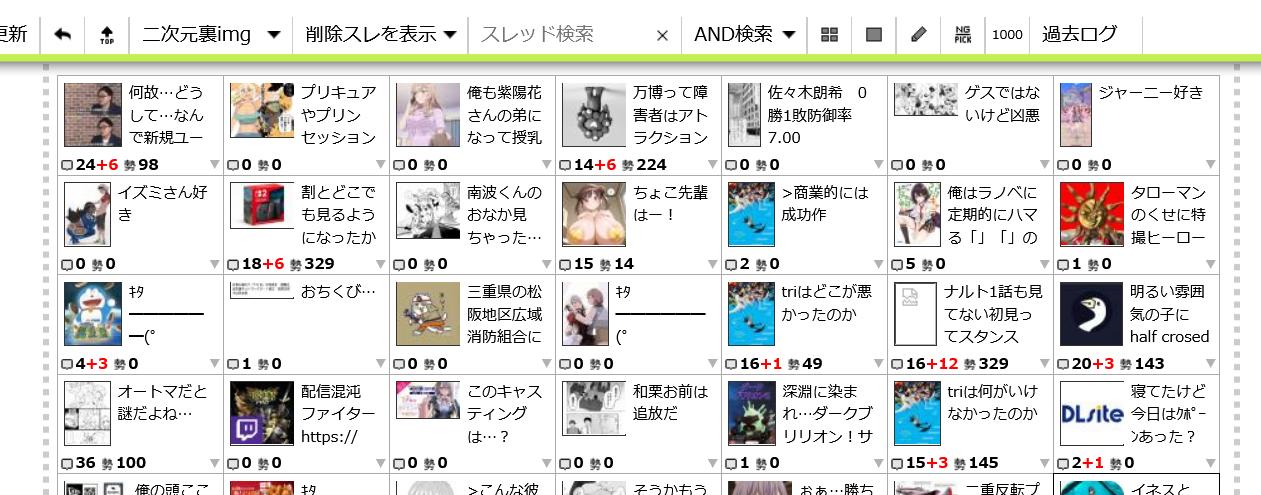Tap the pencil edit icon

pyautogui.click(x=919, y=35)
